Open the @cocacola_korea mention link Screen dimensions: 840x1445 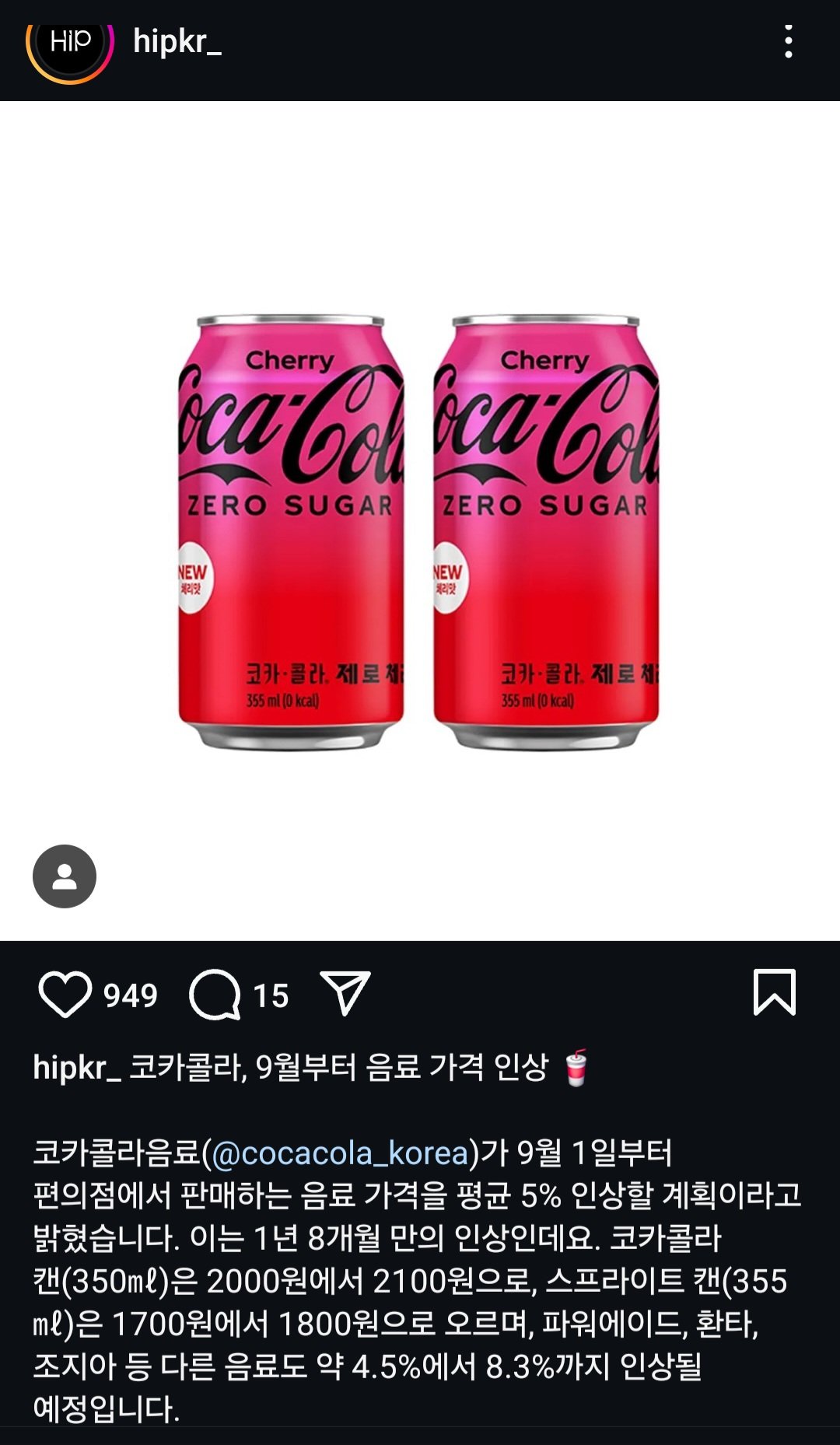coord(340,1153)
